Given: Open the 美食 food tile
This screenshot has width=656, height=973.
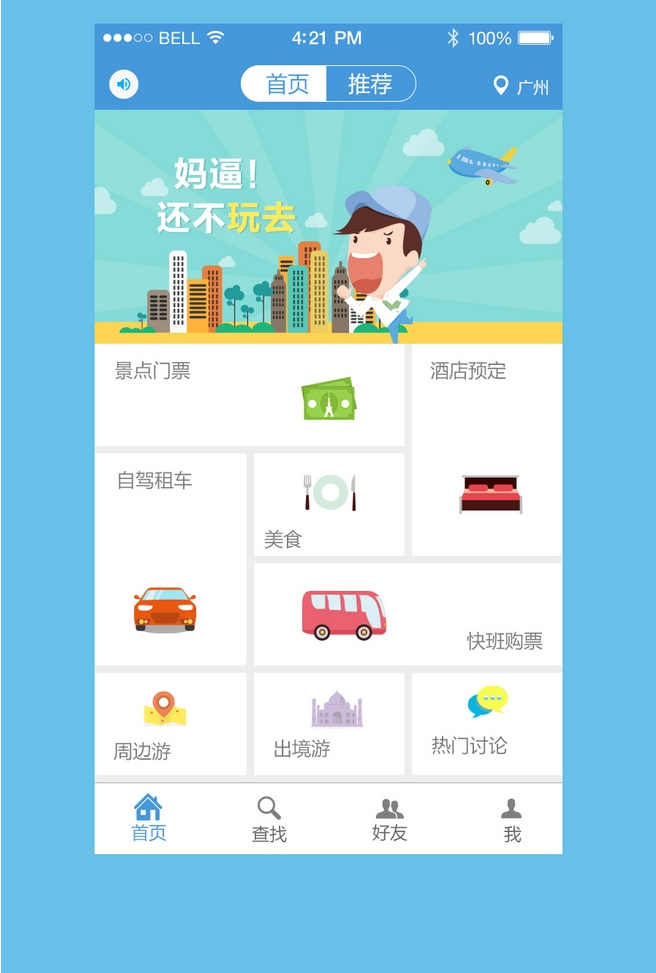Looking at the screenshot, I should coord(329,504).
